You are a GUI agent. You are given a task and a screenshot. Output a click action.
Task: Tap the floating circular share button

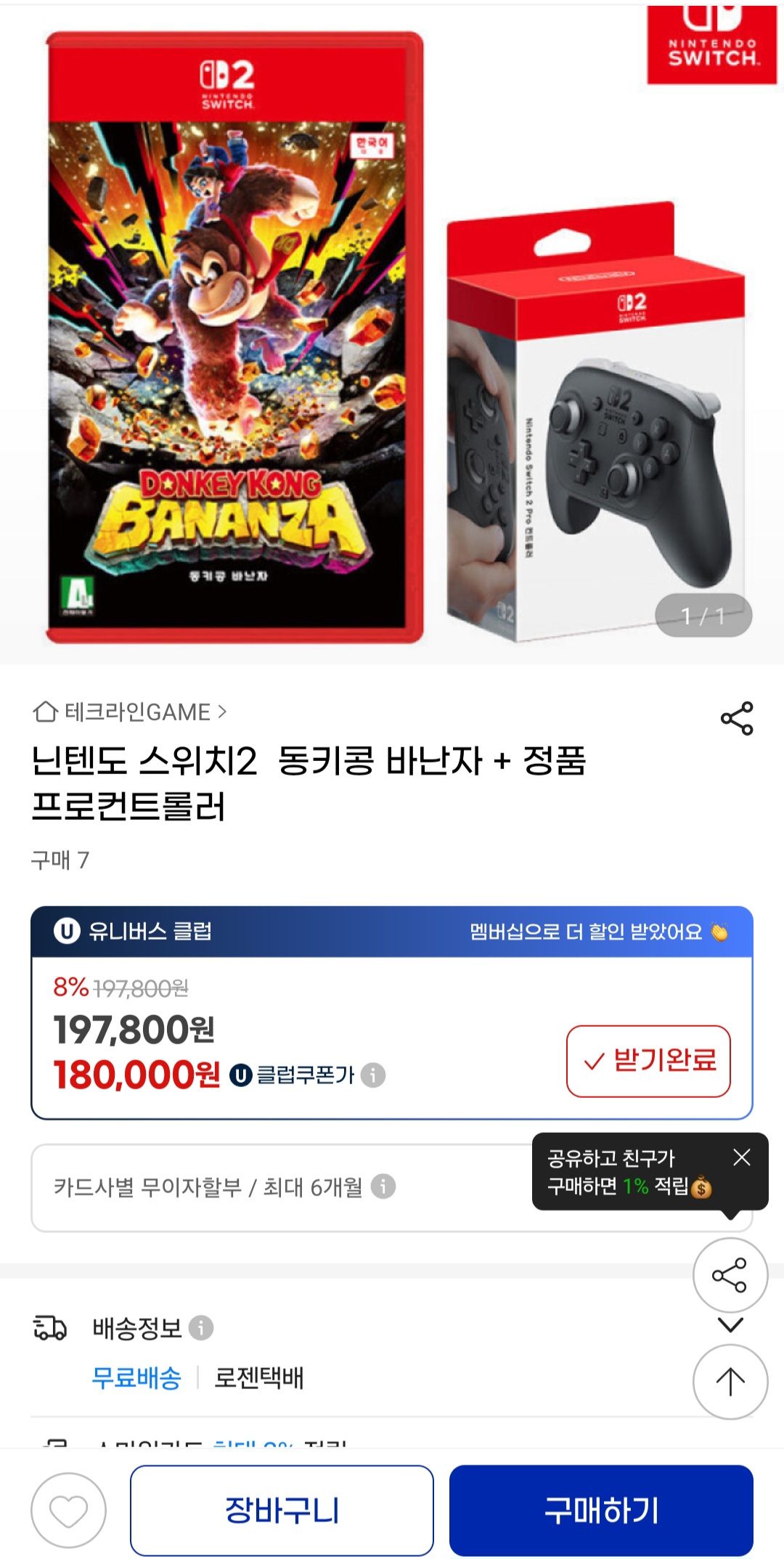tap(730, 1275)
